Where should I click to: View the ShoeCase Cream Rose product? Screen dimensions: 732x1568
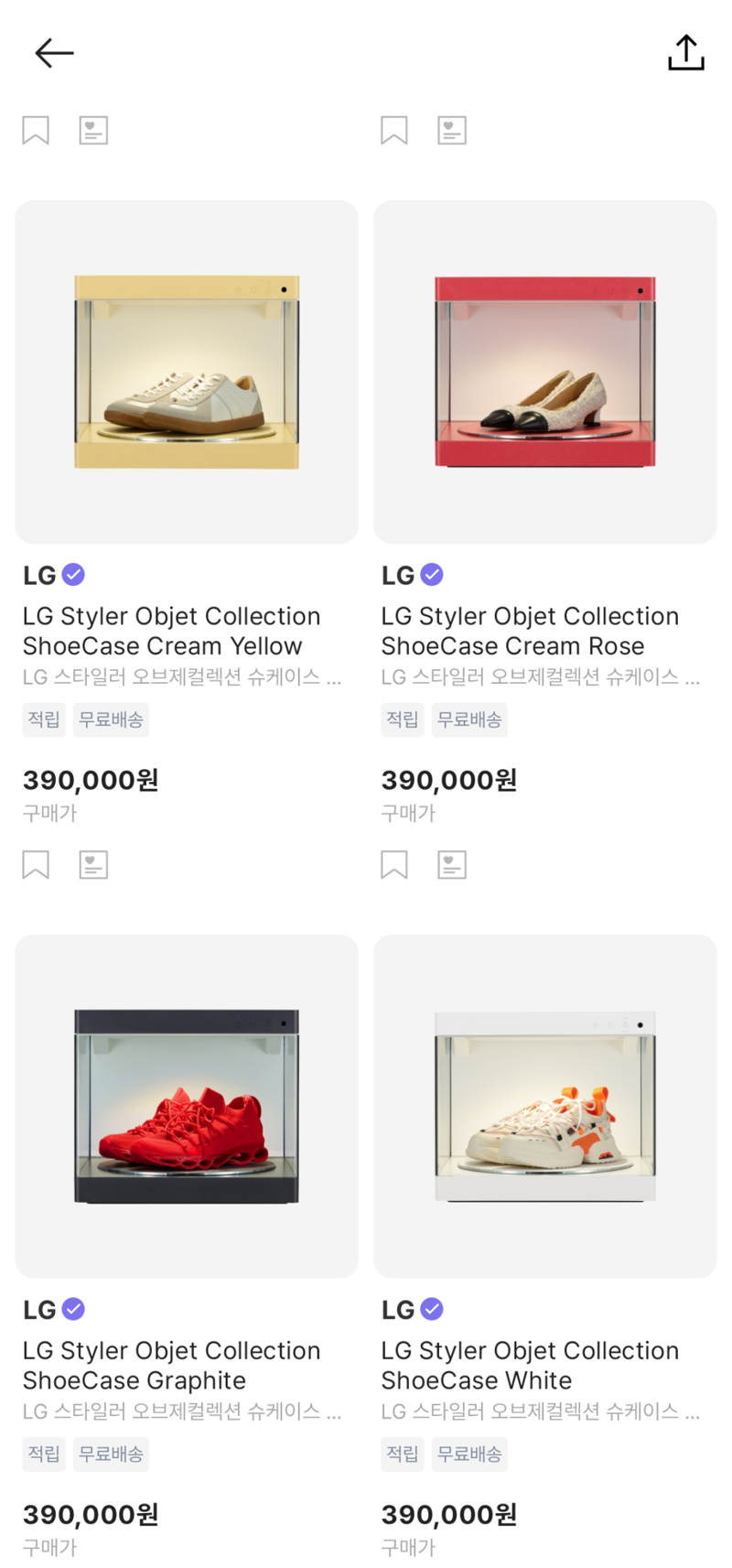545,372
